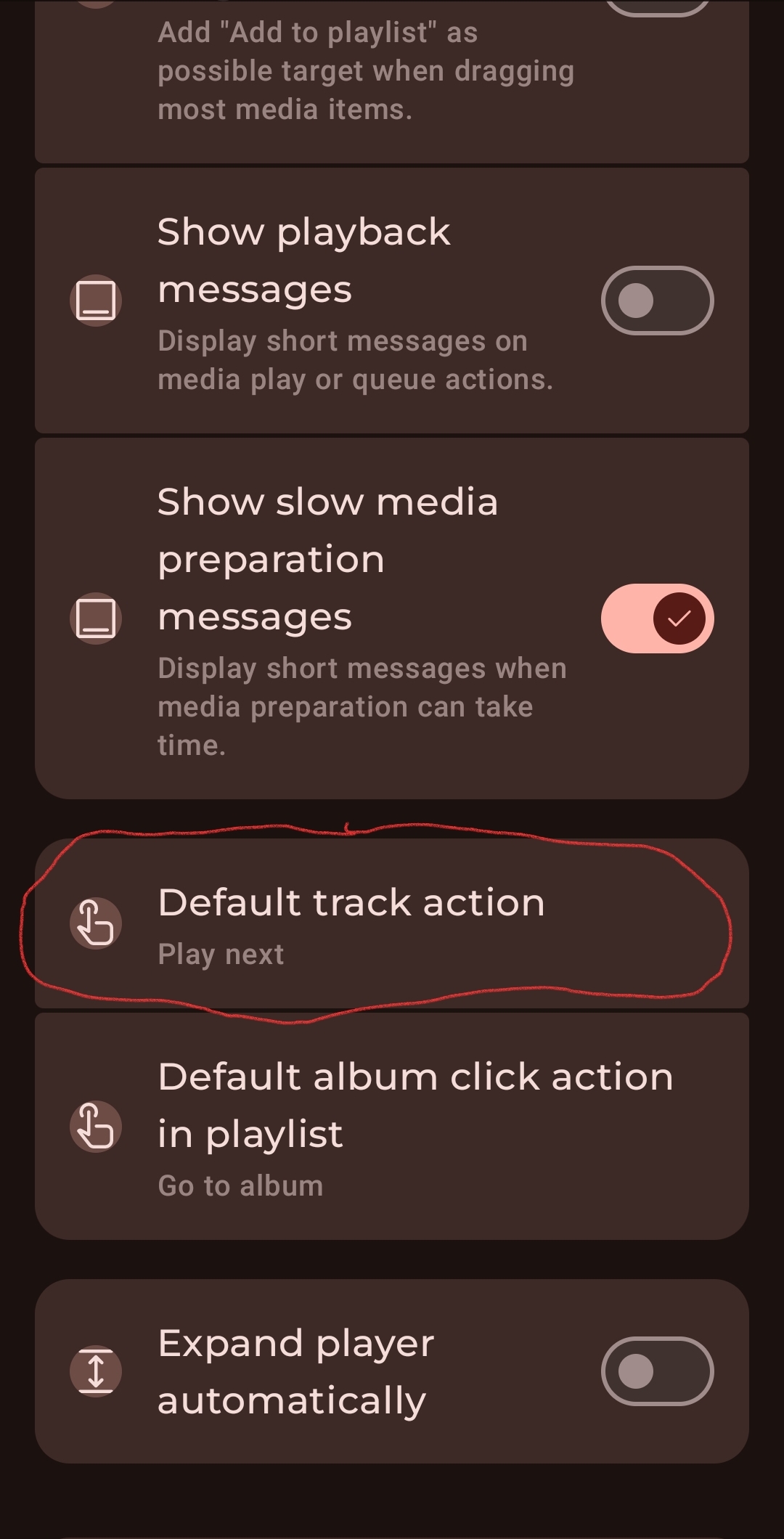The height and width of the screenshot is (1539, 784).
Task: Turn off slow media preparation messages
Action: coord(657,619)
